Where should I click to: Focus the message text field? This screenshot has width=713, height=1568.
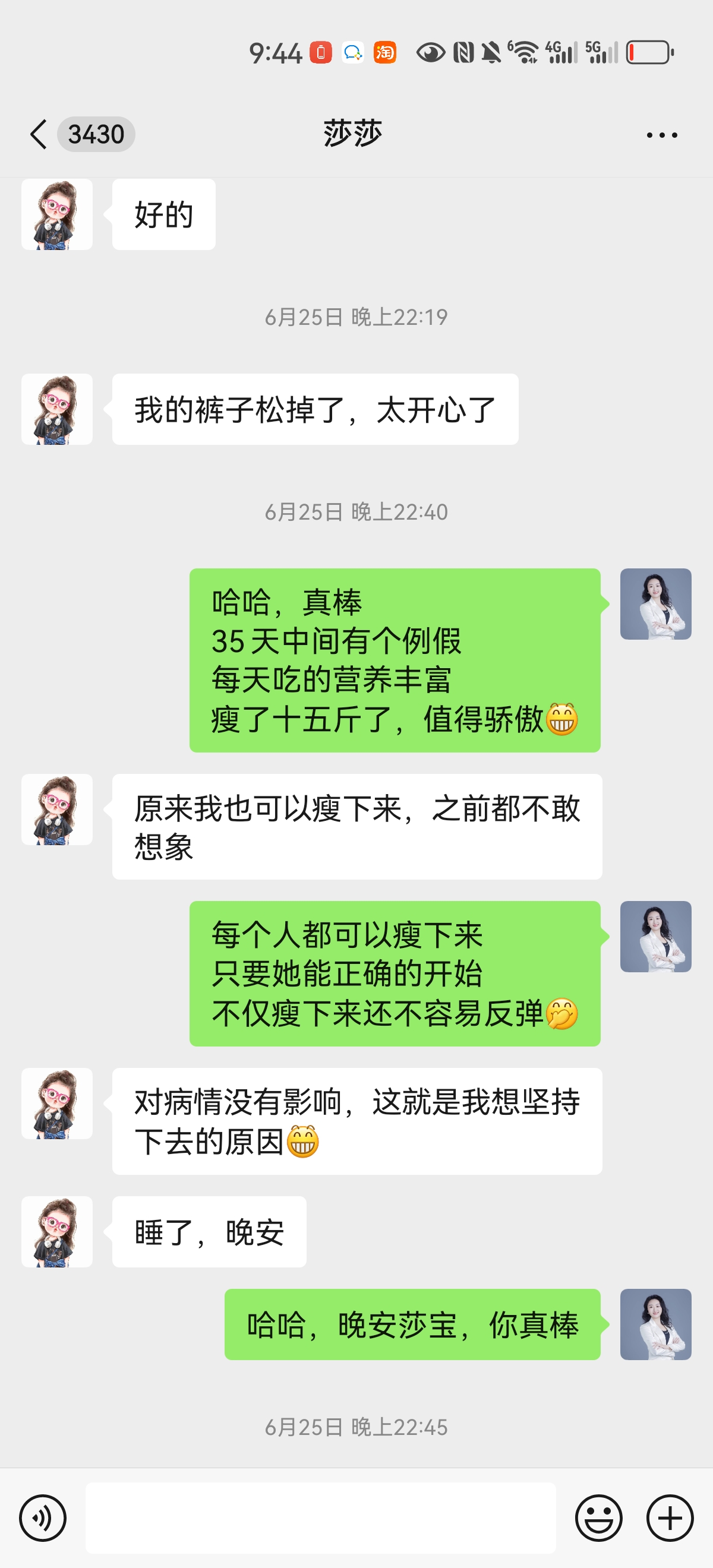point(320,1518)
